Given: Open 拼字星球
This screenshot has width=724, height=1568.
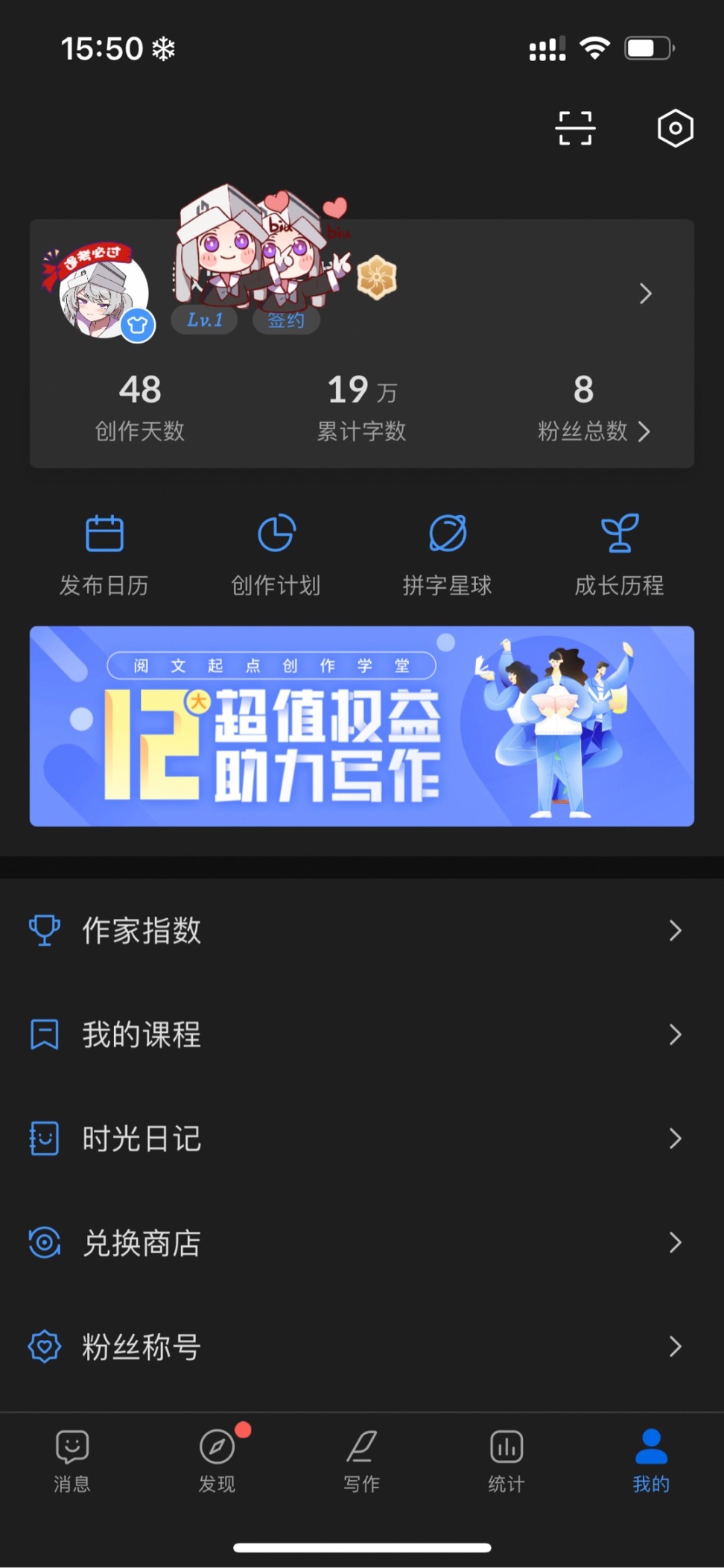Looking at the screenshot, I should 447,554.
